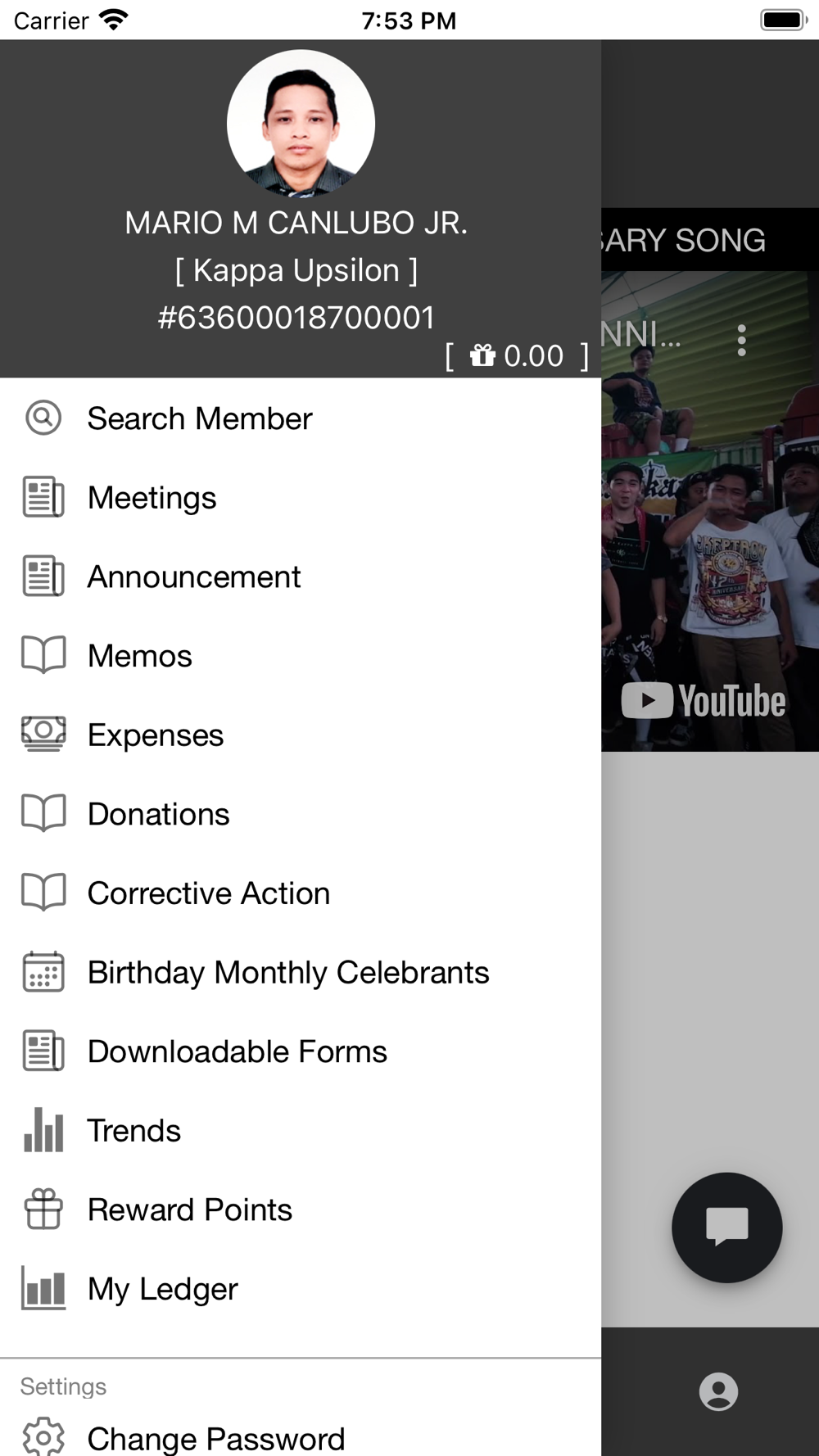Go to Meetings
Screen dimensions: 819x1456
click(x=301, y=498)
